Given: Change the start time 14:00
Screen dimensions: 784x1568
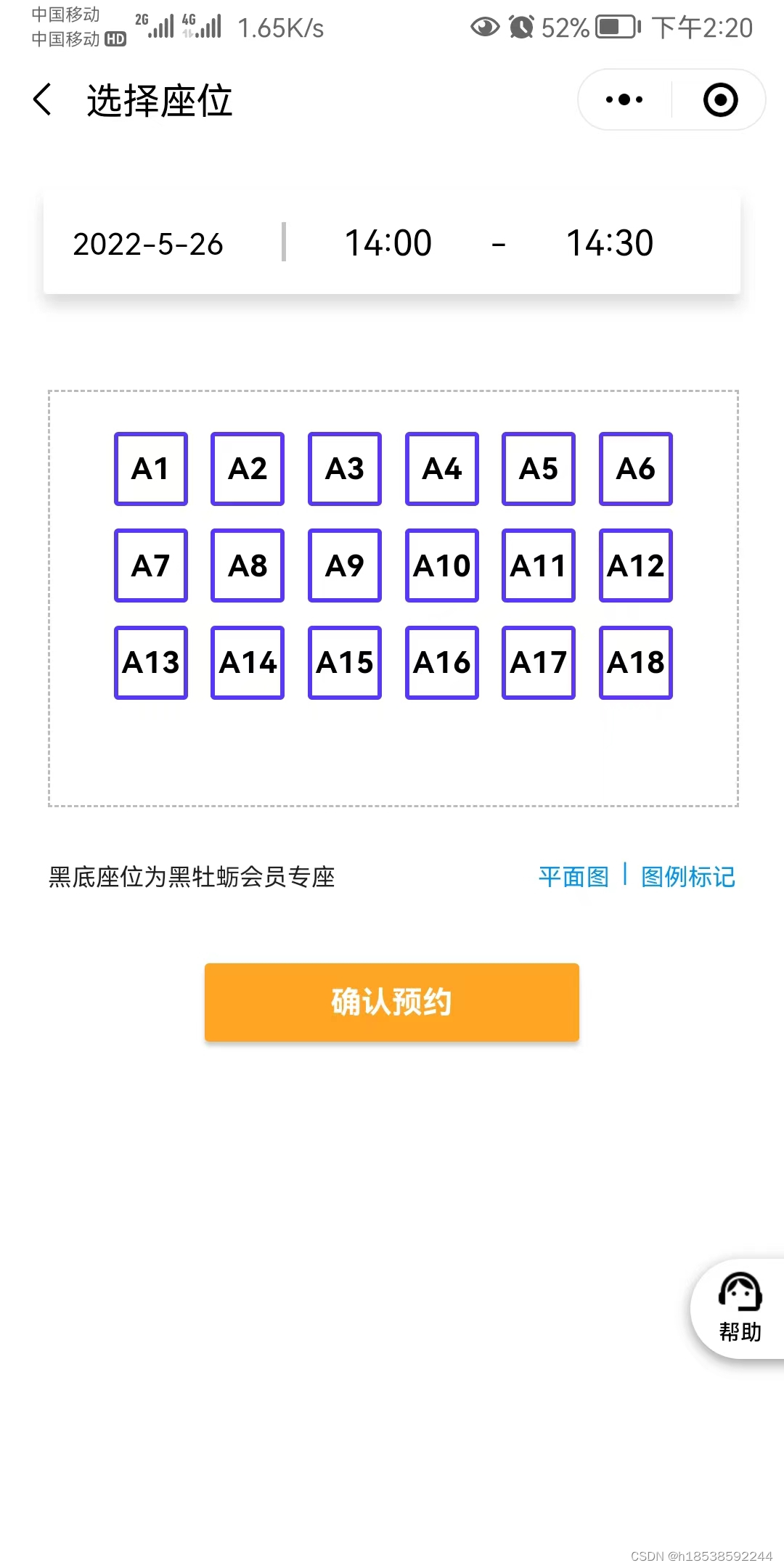Looking at the screenshot, I should click(x=388, y=242).
